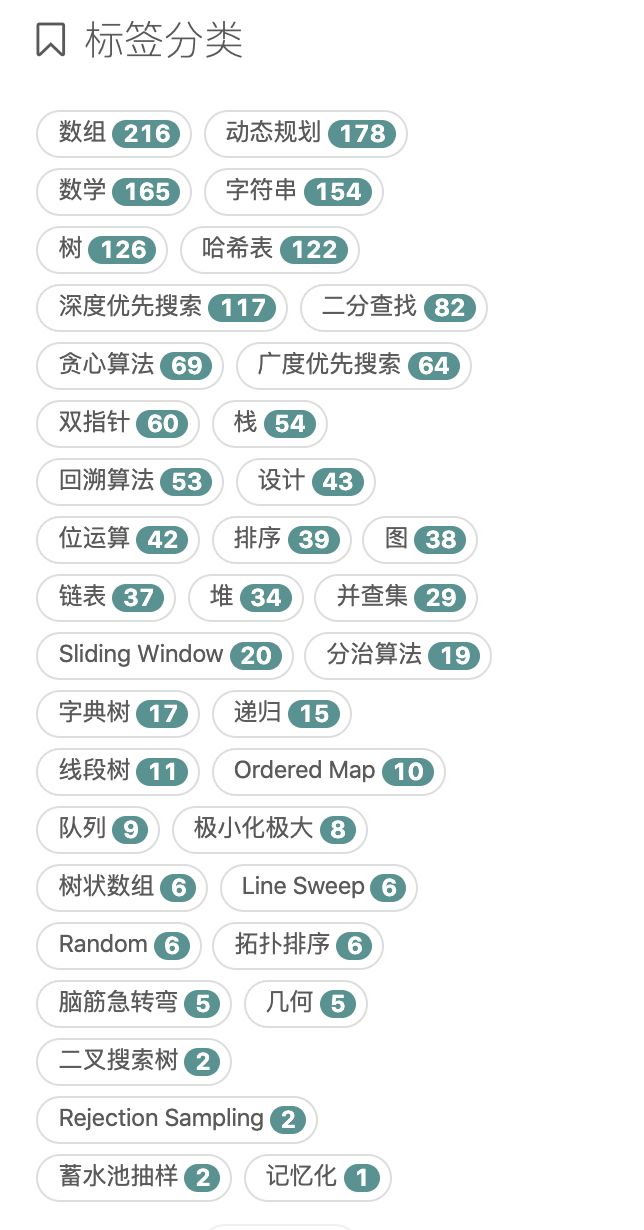Viewport: 644px width, 1230px height.
Task: Open the Ordered Map tag
Action: 328,771
